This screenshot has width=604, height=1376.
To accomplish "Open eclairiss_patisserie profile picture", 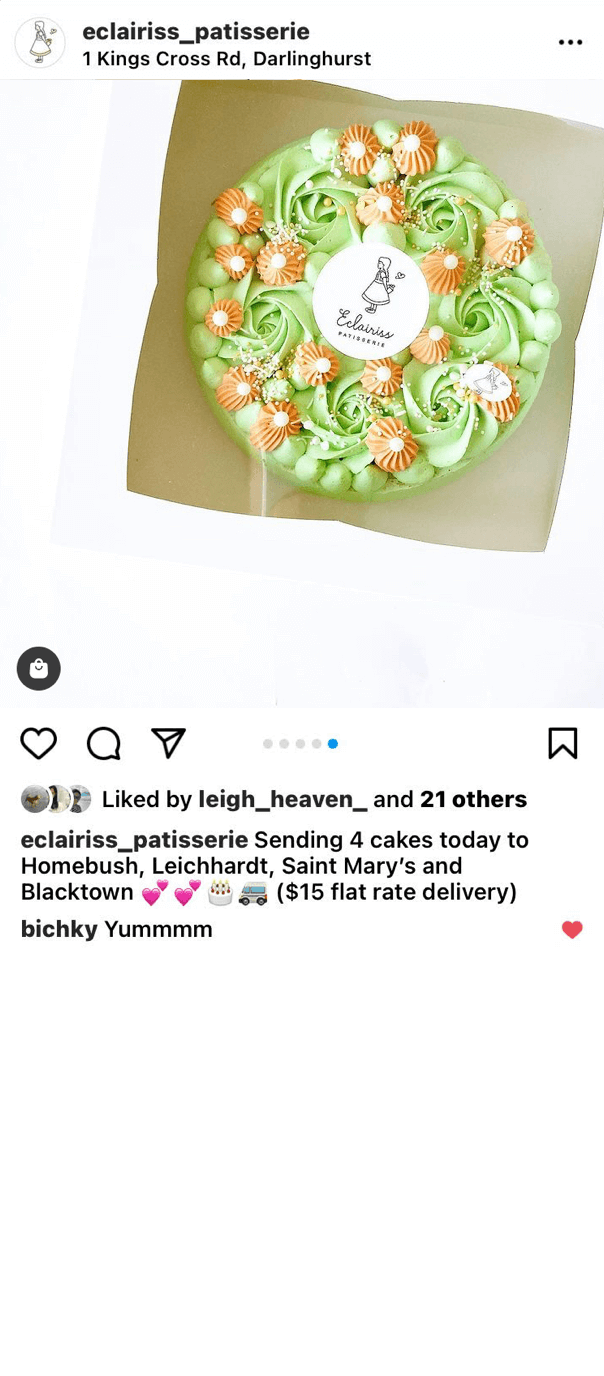I will [x=40, y=43].
